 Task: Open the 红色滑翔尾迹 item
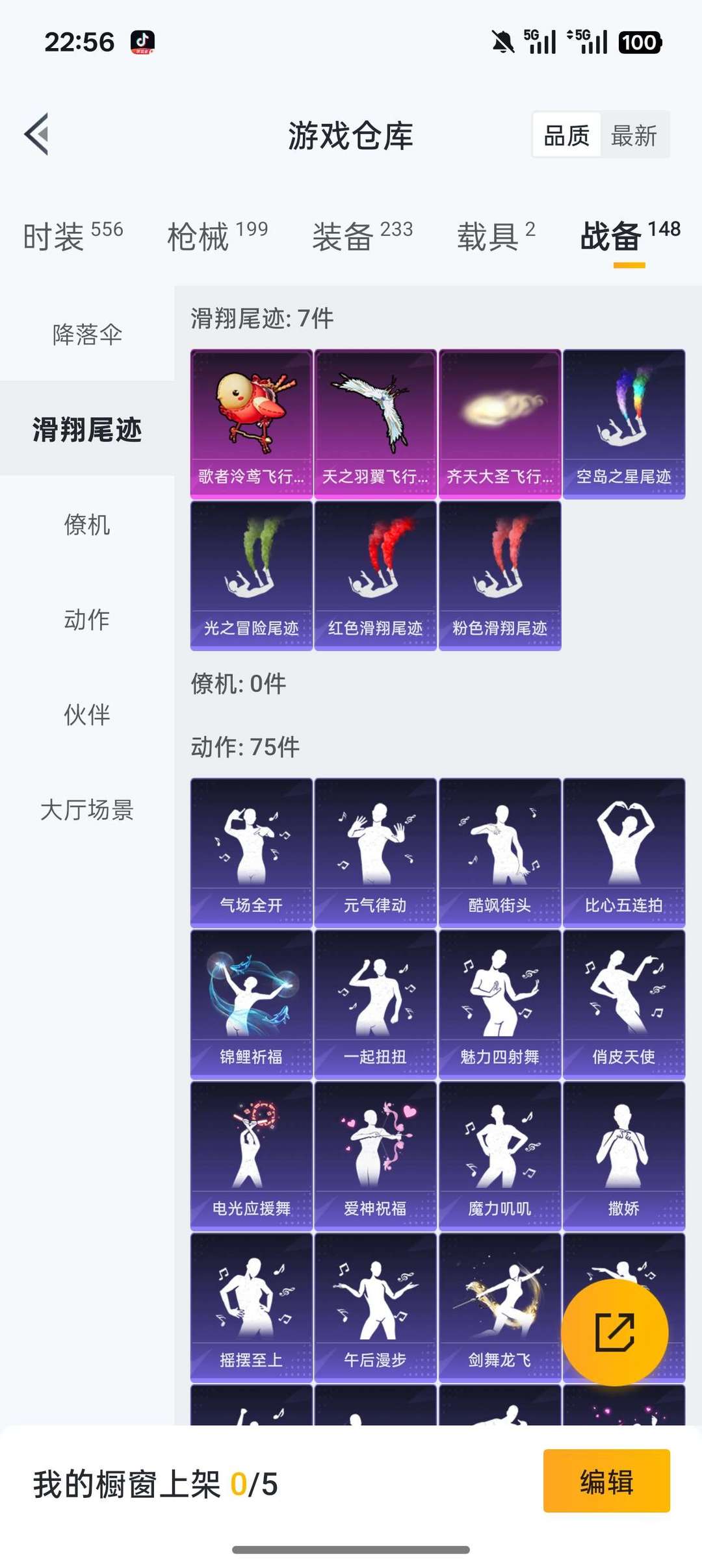pyautogui.click(x=375, y=575)
